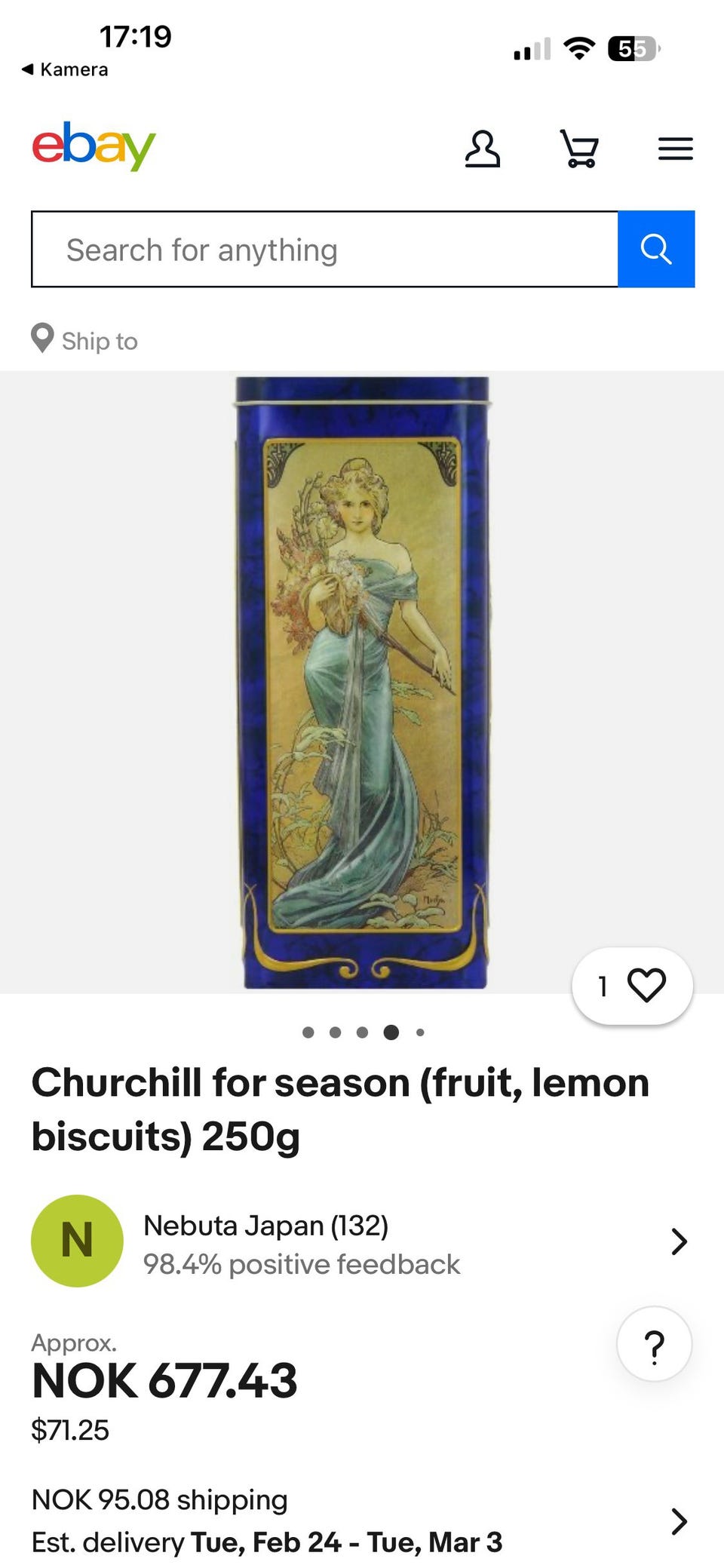The height and width of the screenshot is (1568, 724).
Task: Open the eBay home page logo
Action: tap(94, 146)
